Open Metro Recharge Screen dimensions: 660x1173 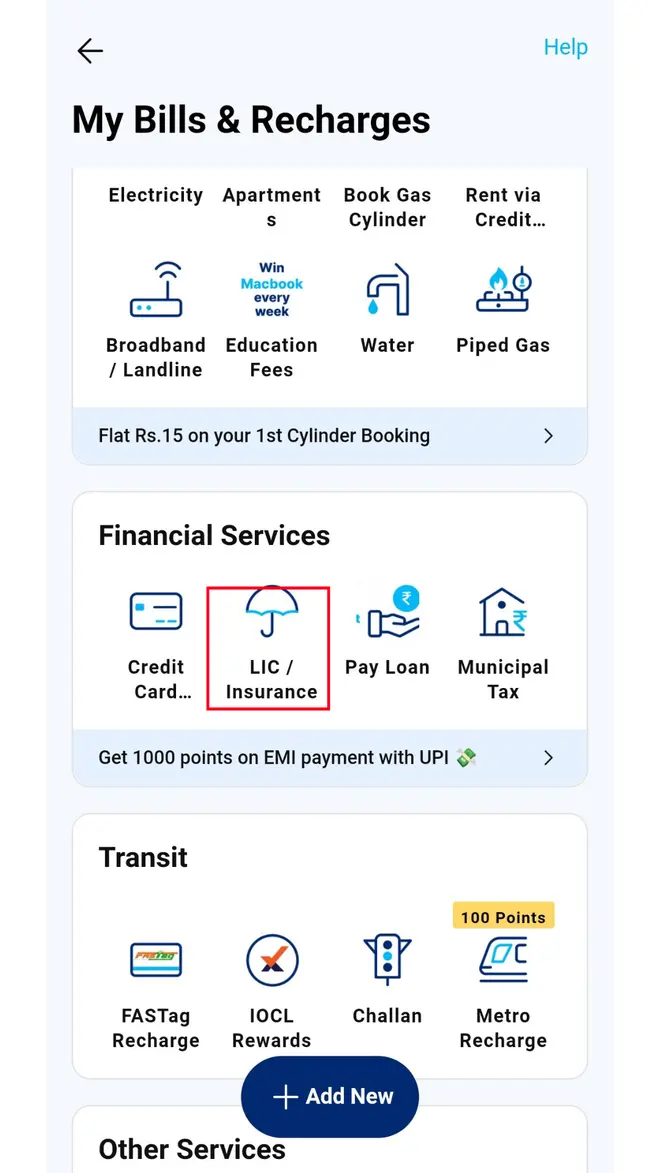(x=503, y=990)
